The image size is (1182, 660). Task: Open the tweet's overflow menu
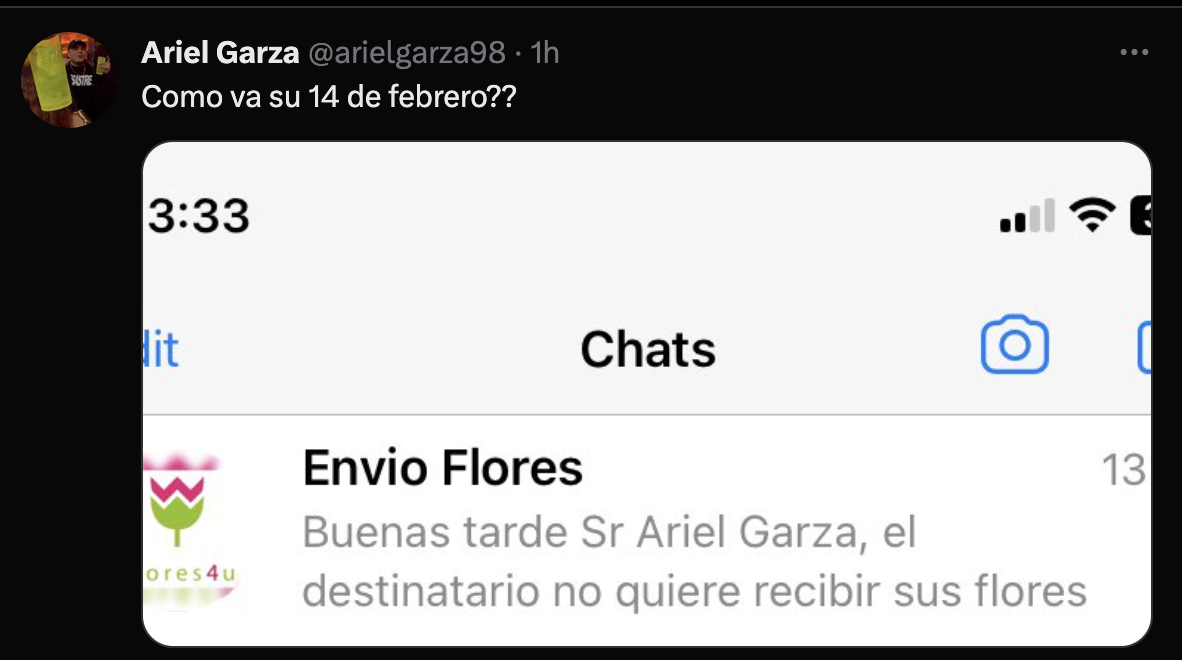(x=1134, y=53)
